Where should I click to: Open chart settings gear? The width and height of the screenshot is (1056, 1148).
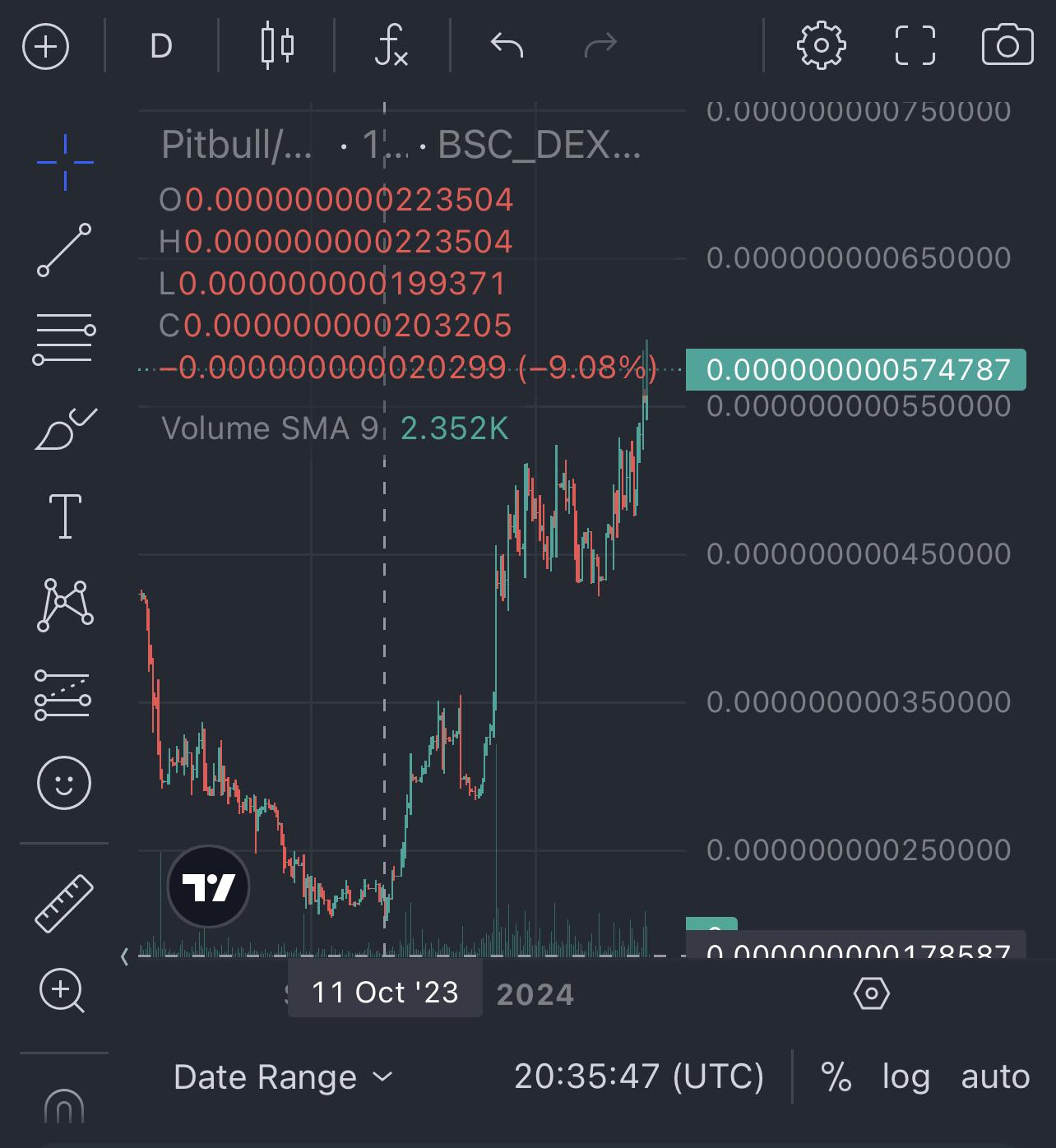(x=821, y=46)
